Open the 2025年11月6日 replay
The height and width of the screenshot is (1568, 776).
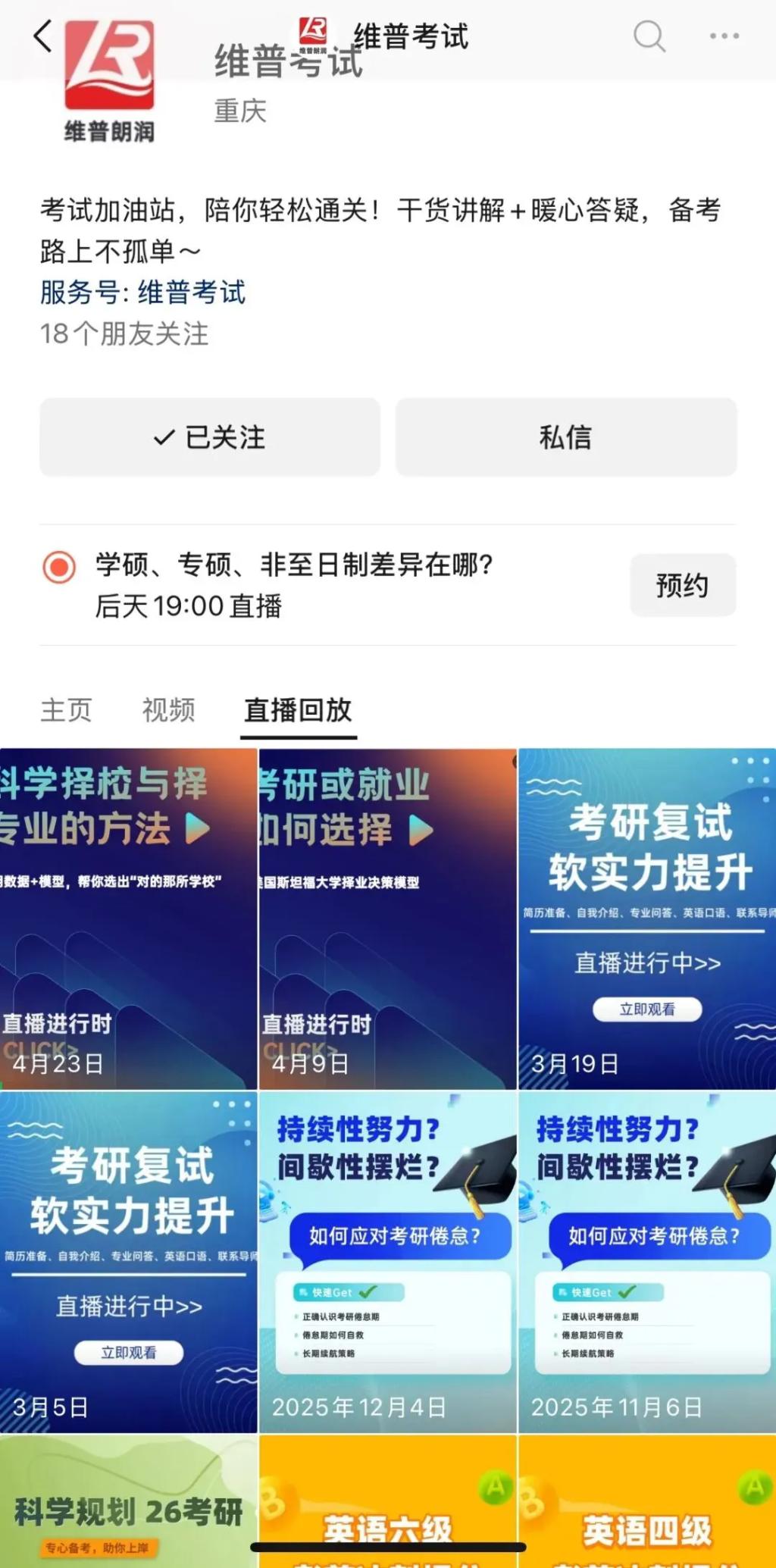647,1262
